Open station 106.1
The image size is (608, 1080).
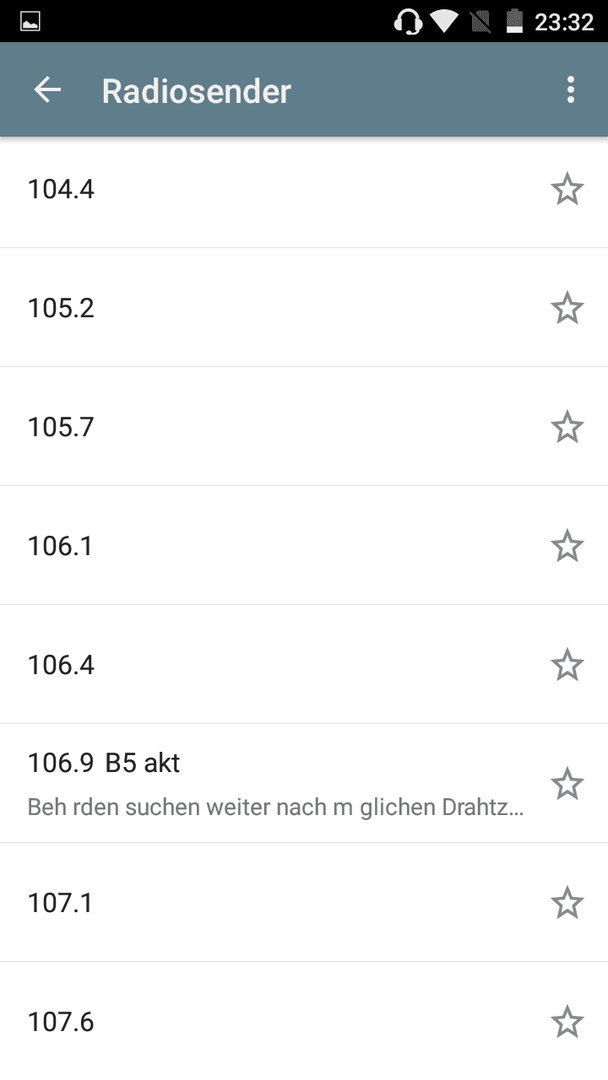coord(304,546)
